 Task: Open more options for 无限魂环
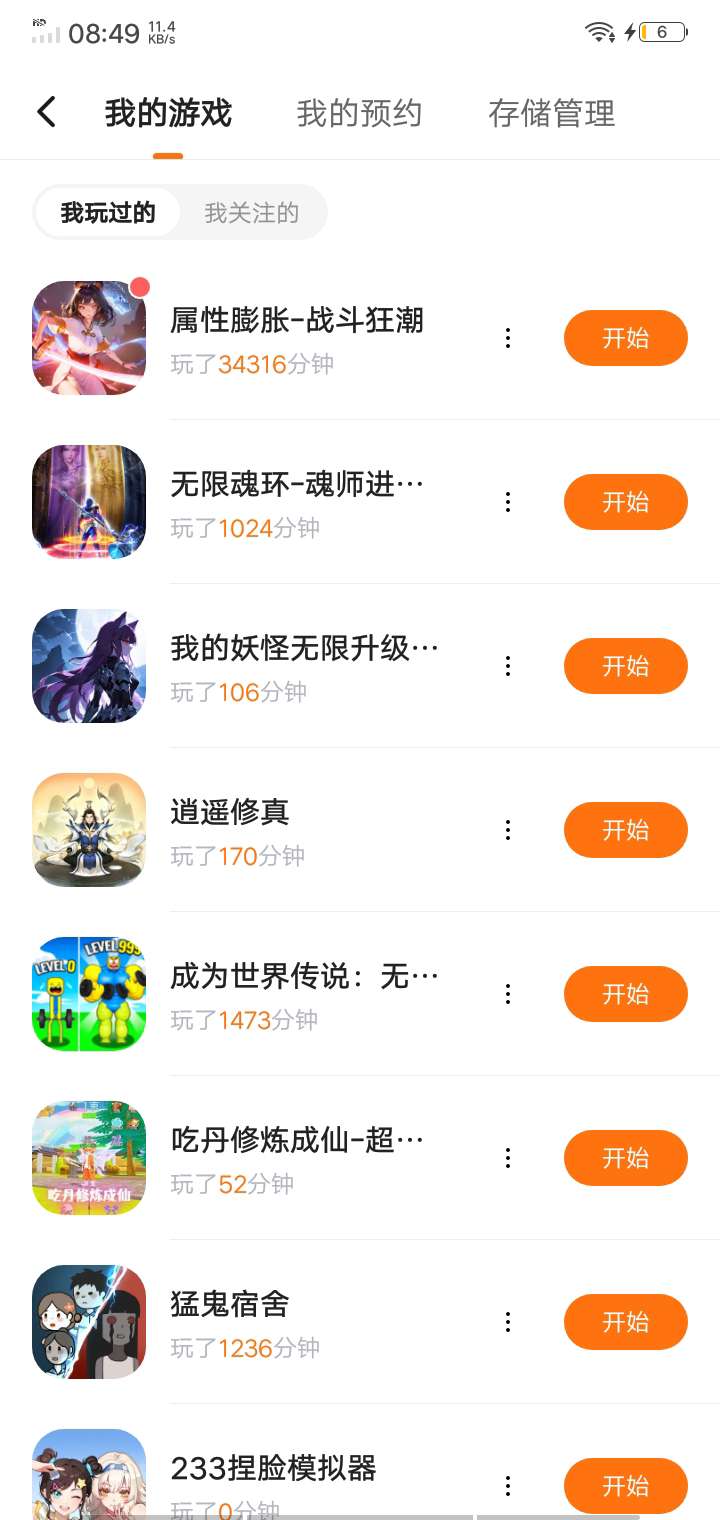pyautogui.click(x=508, y=502)
